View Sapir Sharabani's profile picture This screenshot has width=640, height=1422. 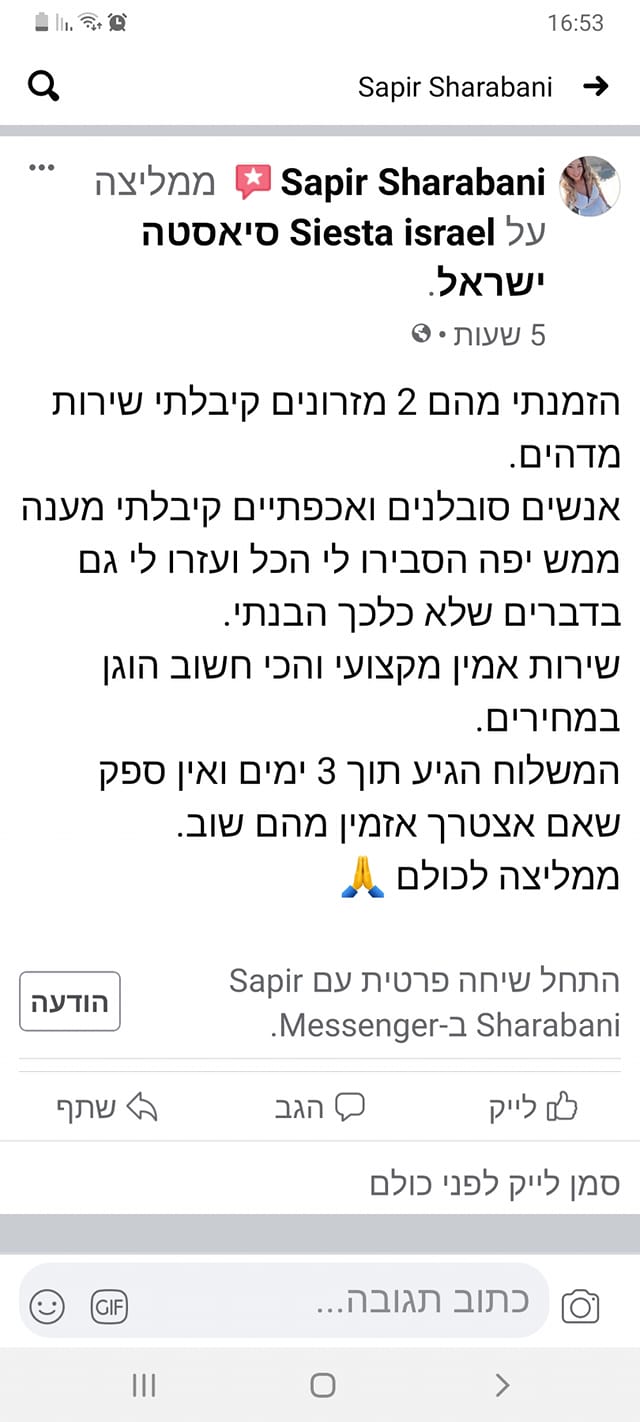(588, 186)
